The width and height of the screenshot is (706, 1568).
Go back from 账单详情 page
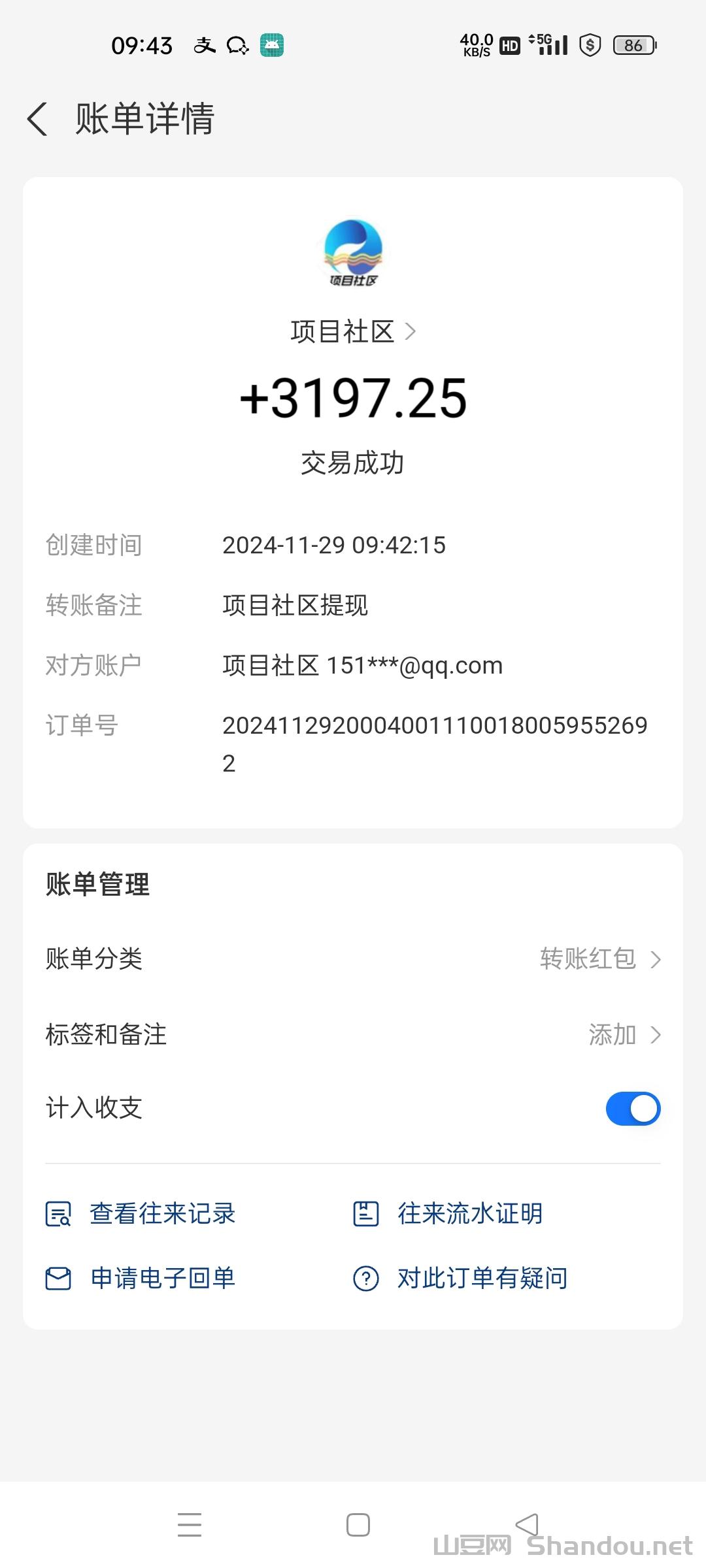[x=38, y=119]
